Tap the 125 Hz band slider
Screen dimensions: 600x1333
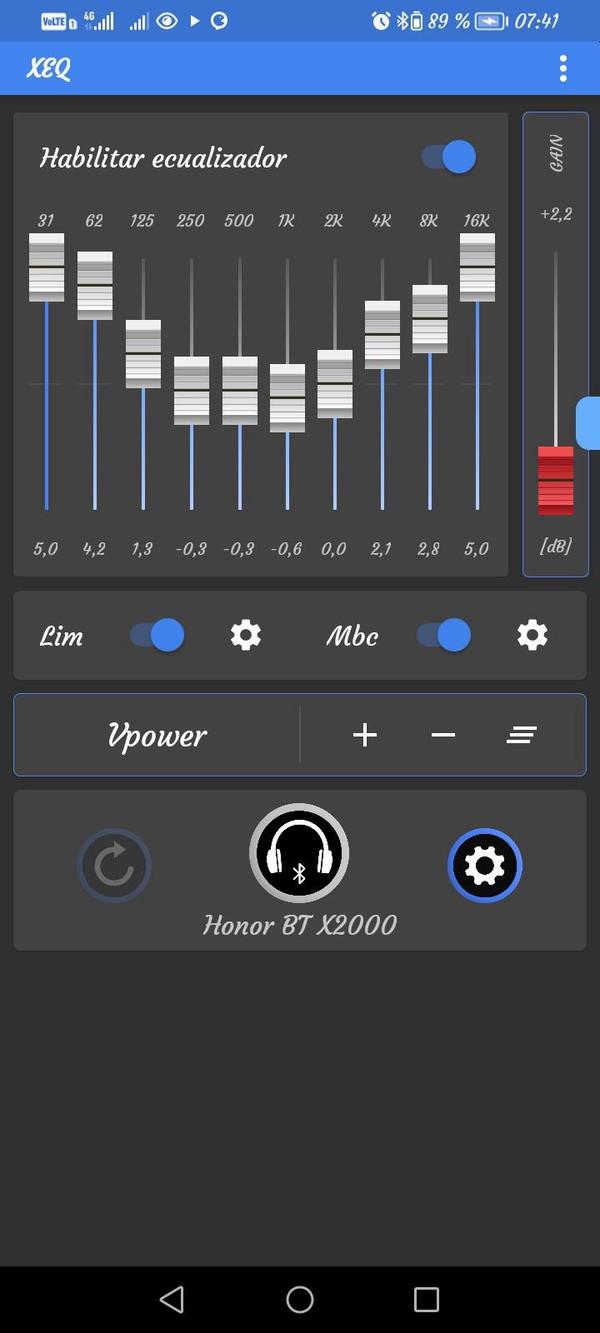tap(143, 354)
